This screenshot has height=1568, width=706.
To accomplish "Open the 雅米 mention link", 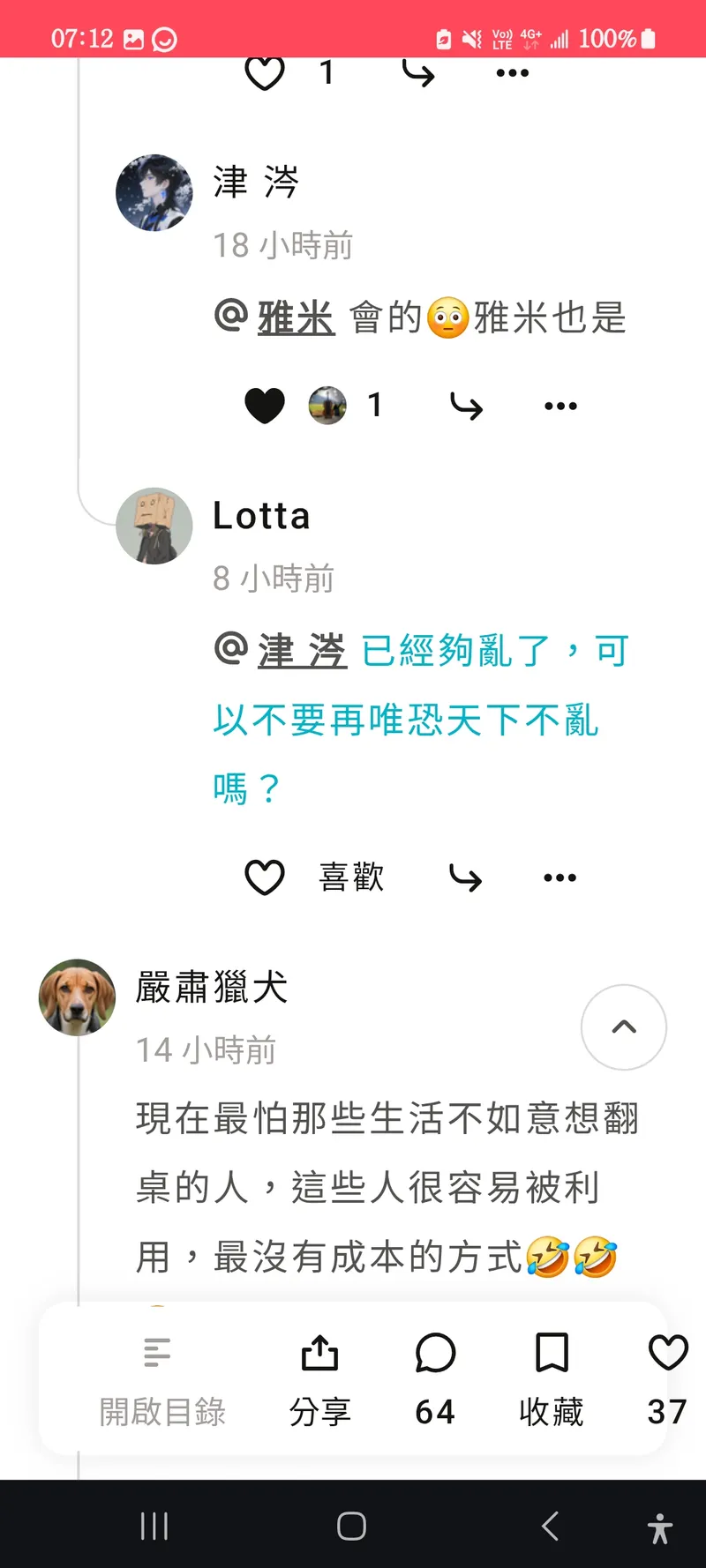I will 295,317.
